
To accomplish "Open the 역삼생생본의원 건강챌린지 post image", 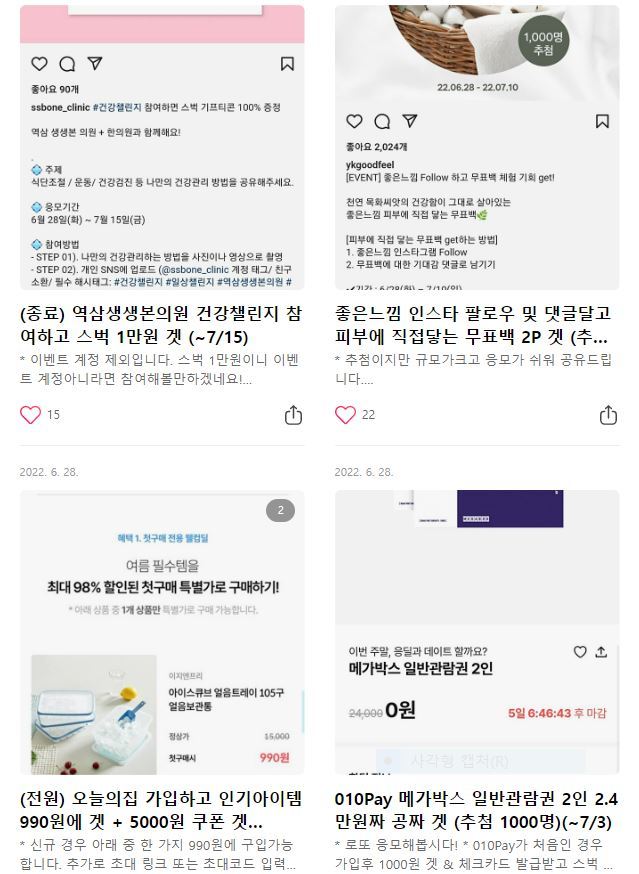I will [x=162, y=150].
